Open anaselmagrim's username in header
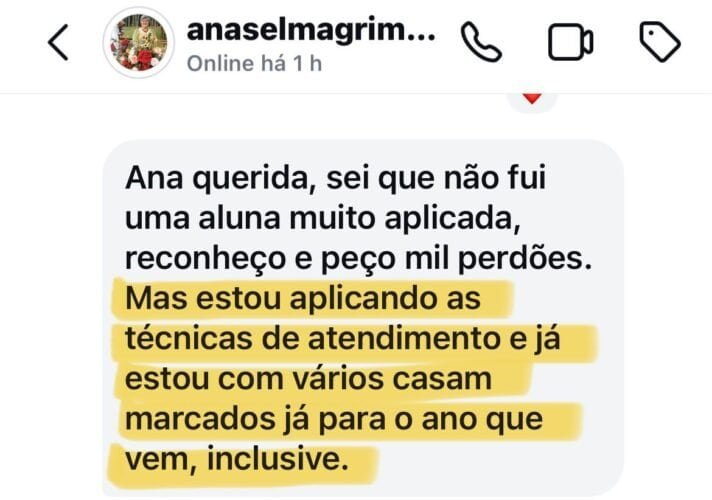This screenshot has width=712, height=500. click(311, 30)
